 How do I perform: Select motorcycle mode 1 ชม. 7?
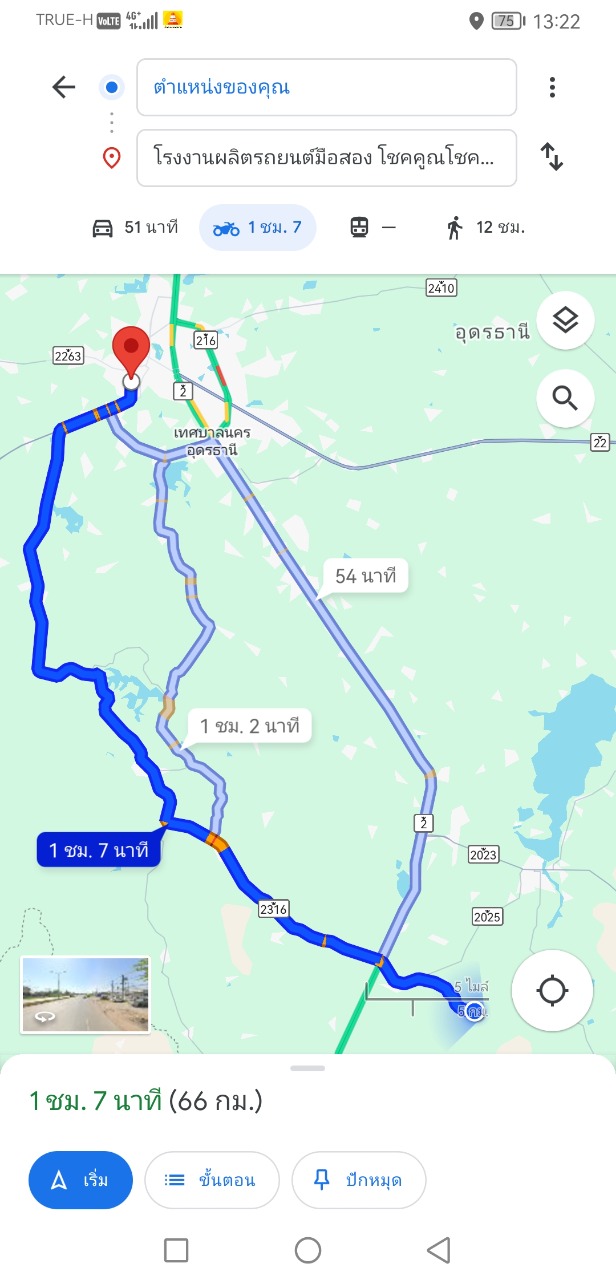(258, 228)
